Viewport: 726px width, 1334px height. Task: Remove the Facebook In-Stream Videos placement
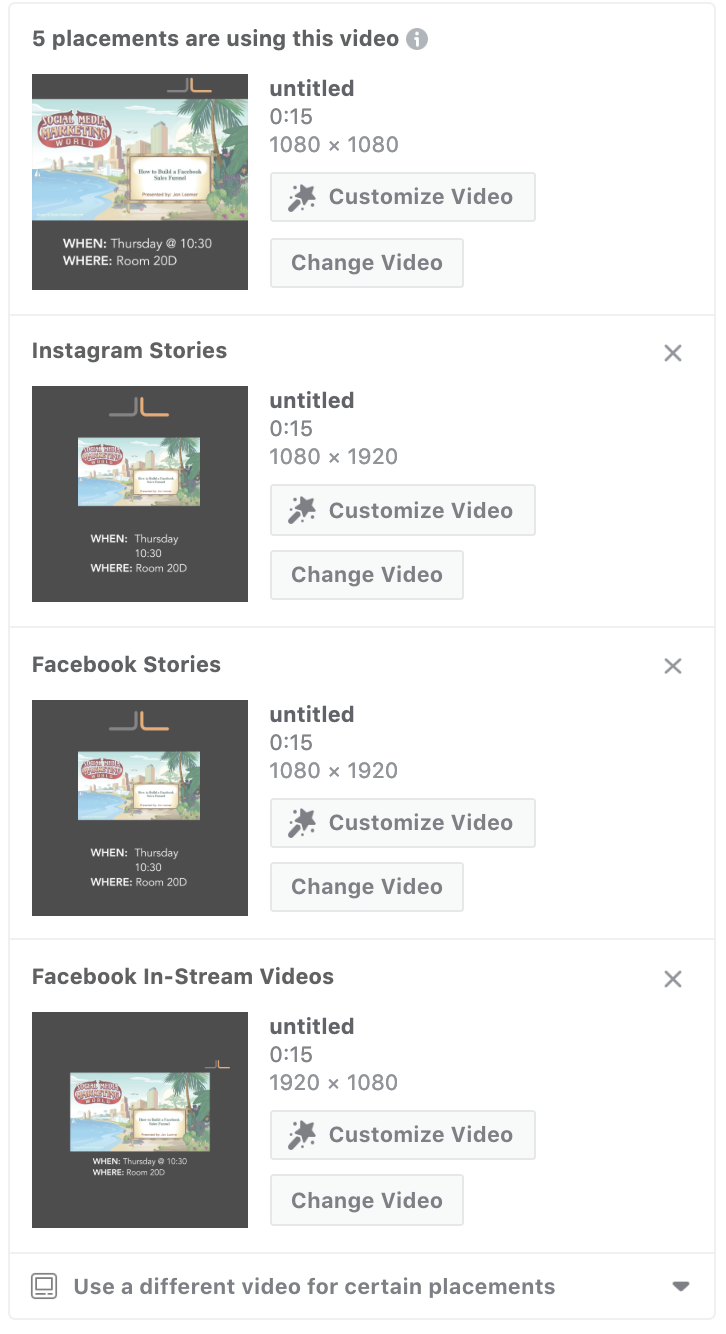click(x=673, y=979)
